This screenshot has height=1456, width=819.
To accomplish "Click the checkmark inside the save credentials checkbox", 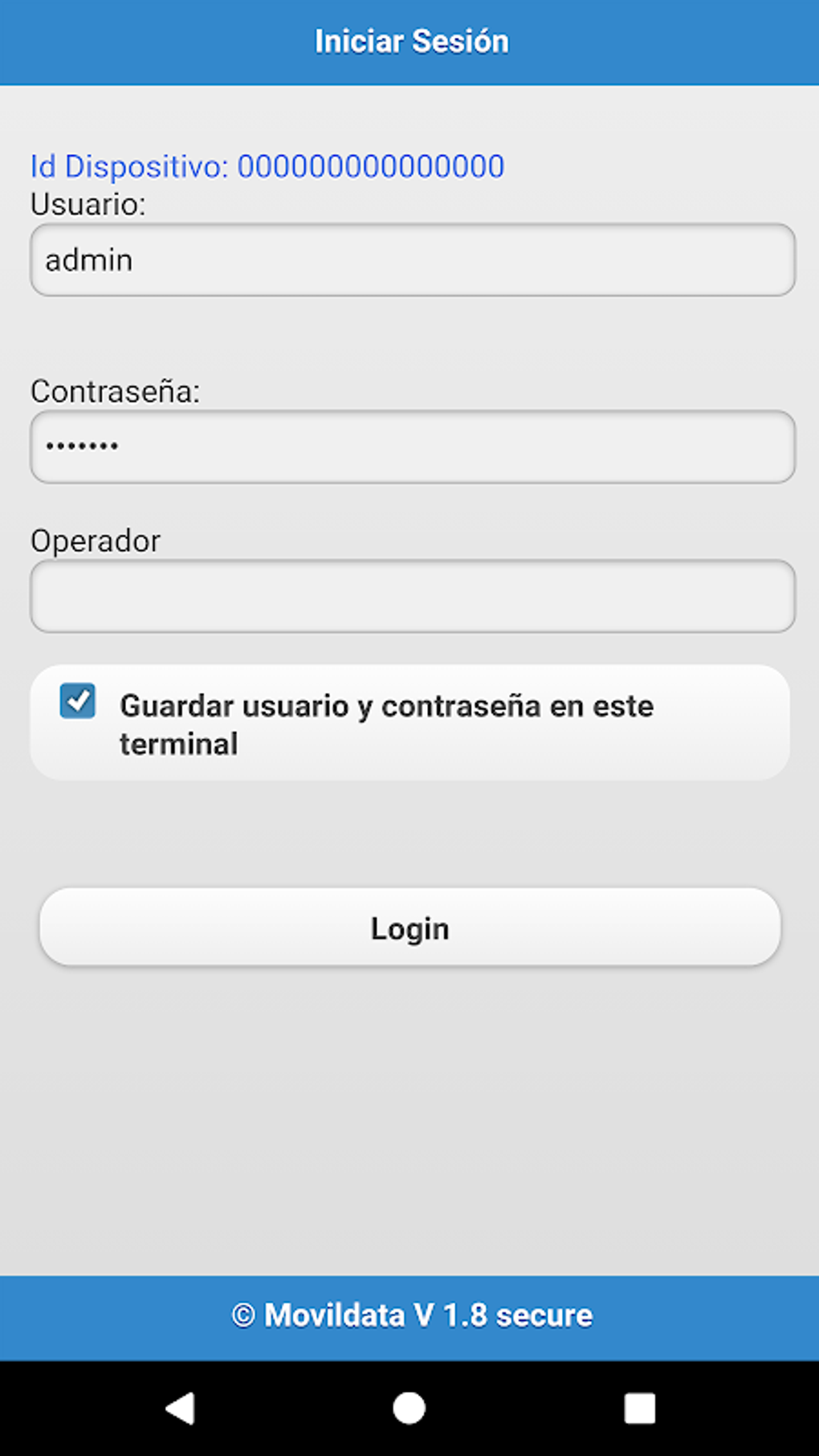I will coord(76,699).
